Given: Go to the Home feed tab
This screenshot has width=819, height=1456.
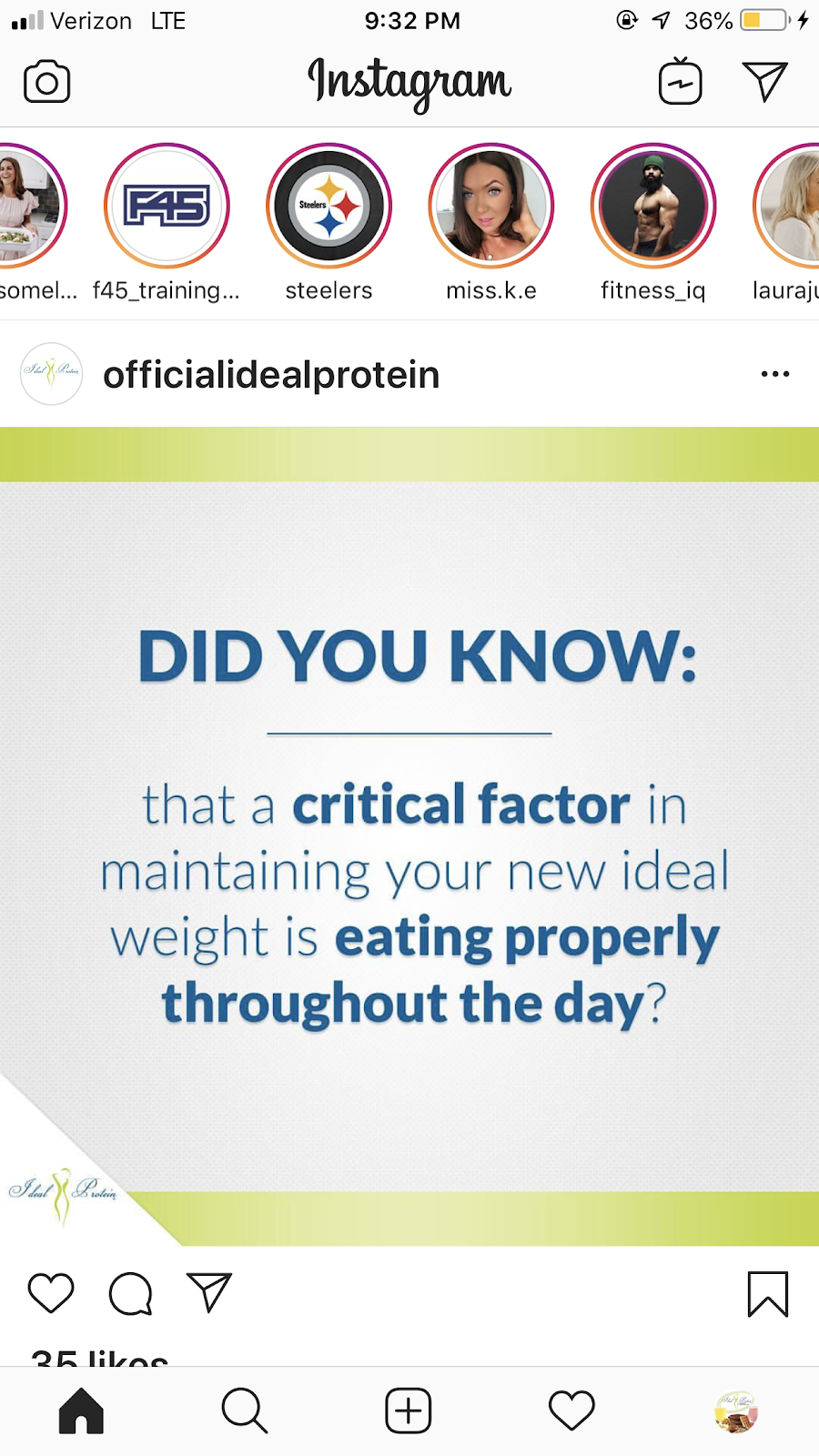Looking at the screenshot, I should coord(82,1411).
